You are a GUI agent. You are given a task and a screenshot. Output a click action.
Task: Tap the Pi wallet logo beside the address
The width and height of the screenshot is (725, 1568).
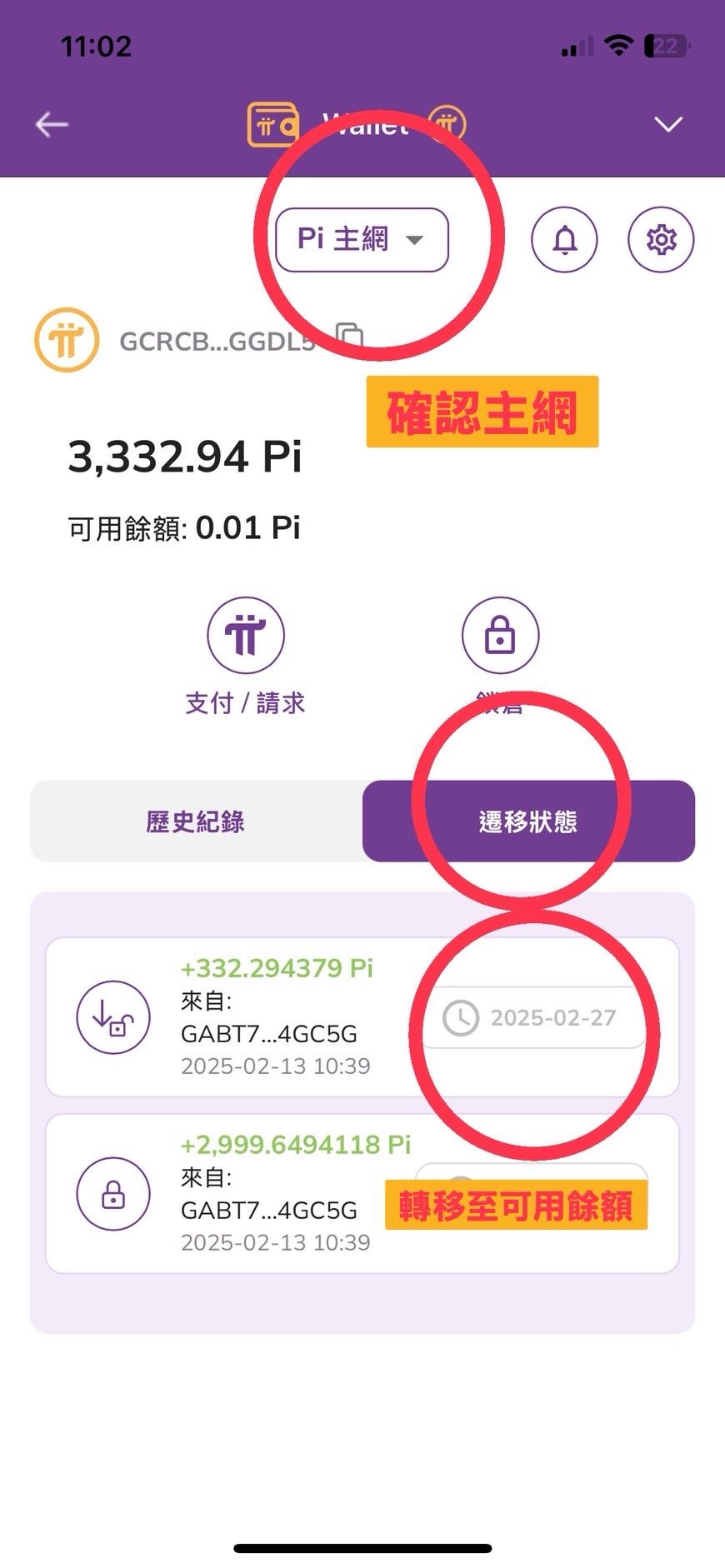click(x=65, y=340)
